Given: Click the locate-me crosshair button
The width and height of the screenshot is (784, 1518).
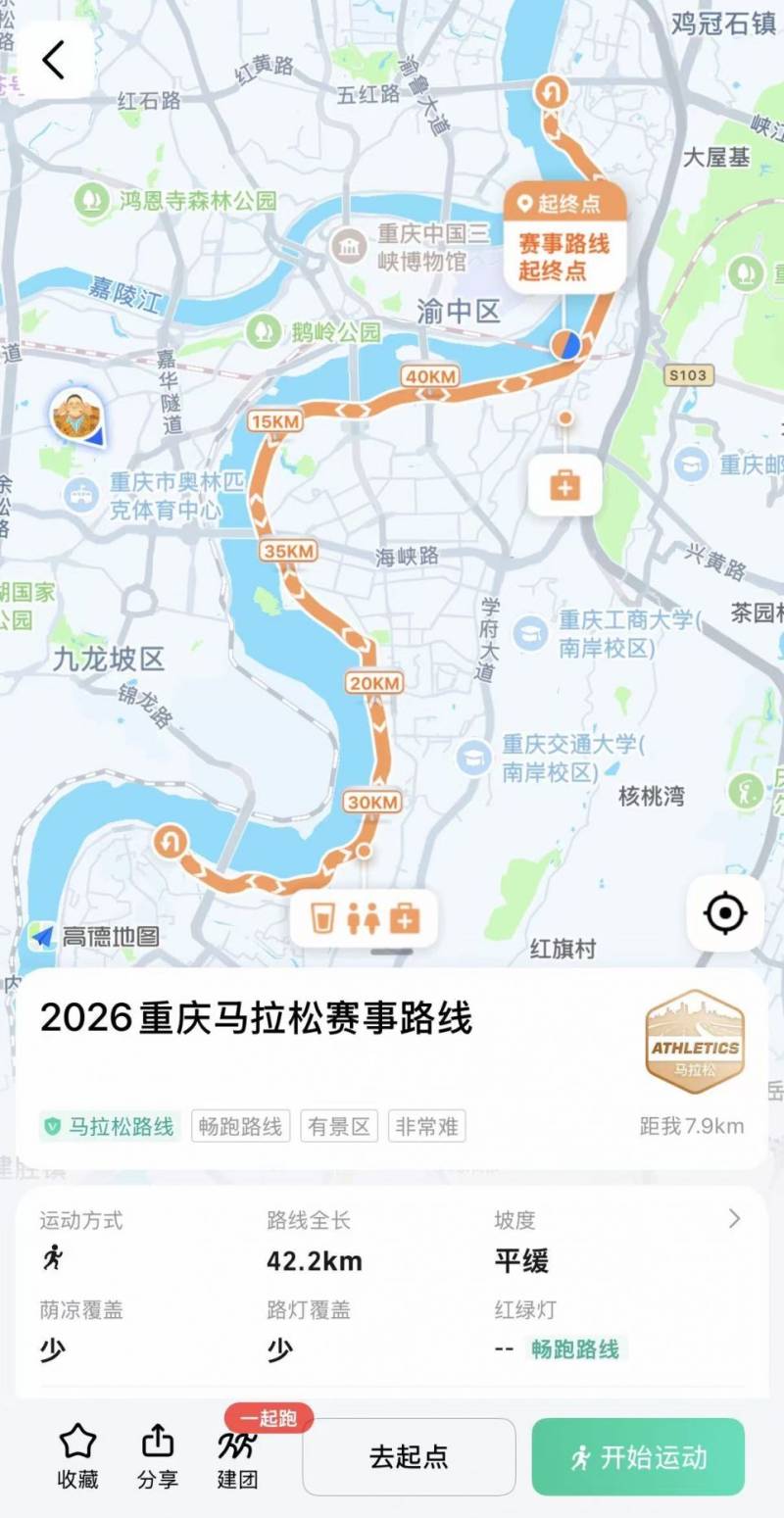Looking at the screenshot, I should coord(725,911).
